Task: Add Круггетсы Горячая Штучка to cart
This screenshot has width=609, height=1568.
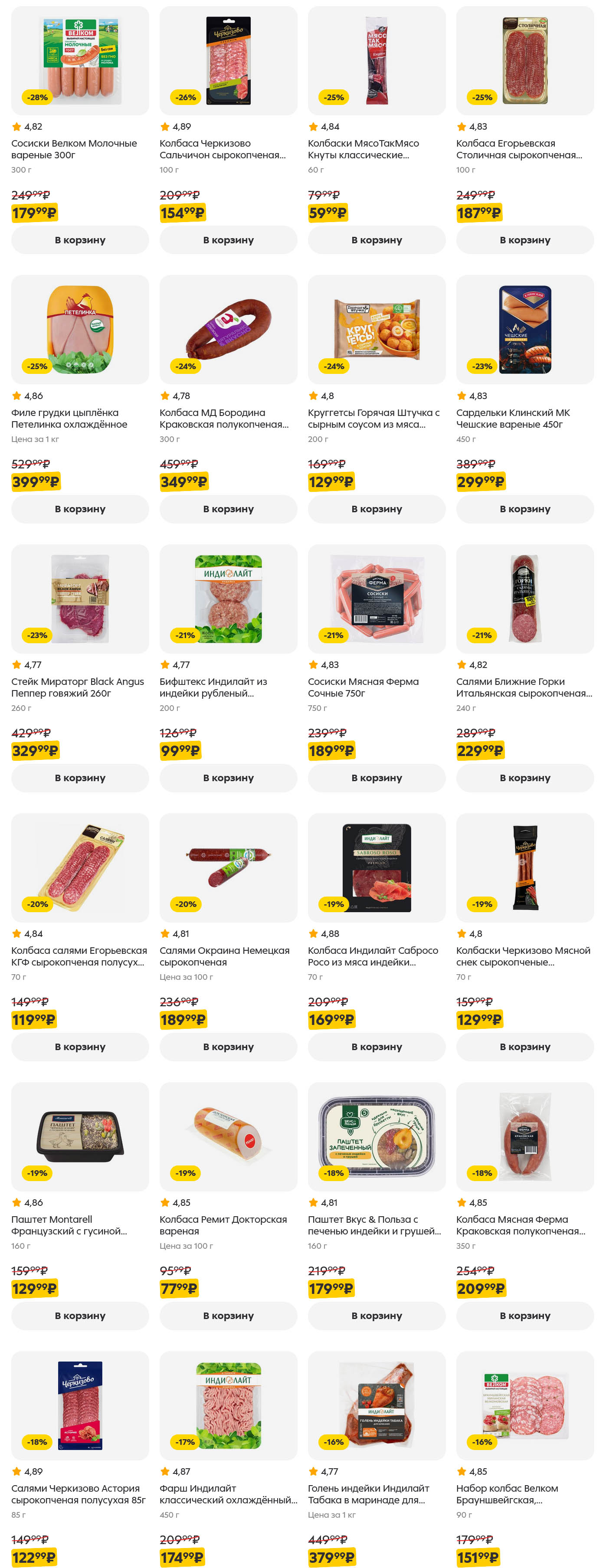Action: [377, 509]
